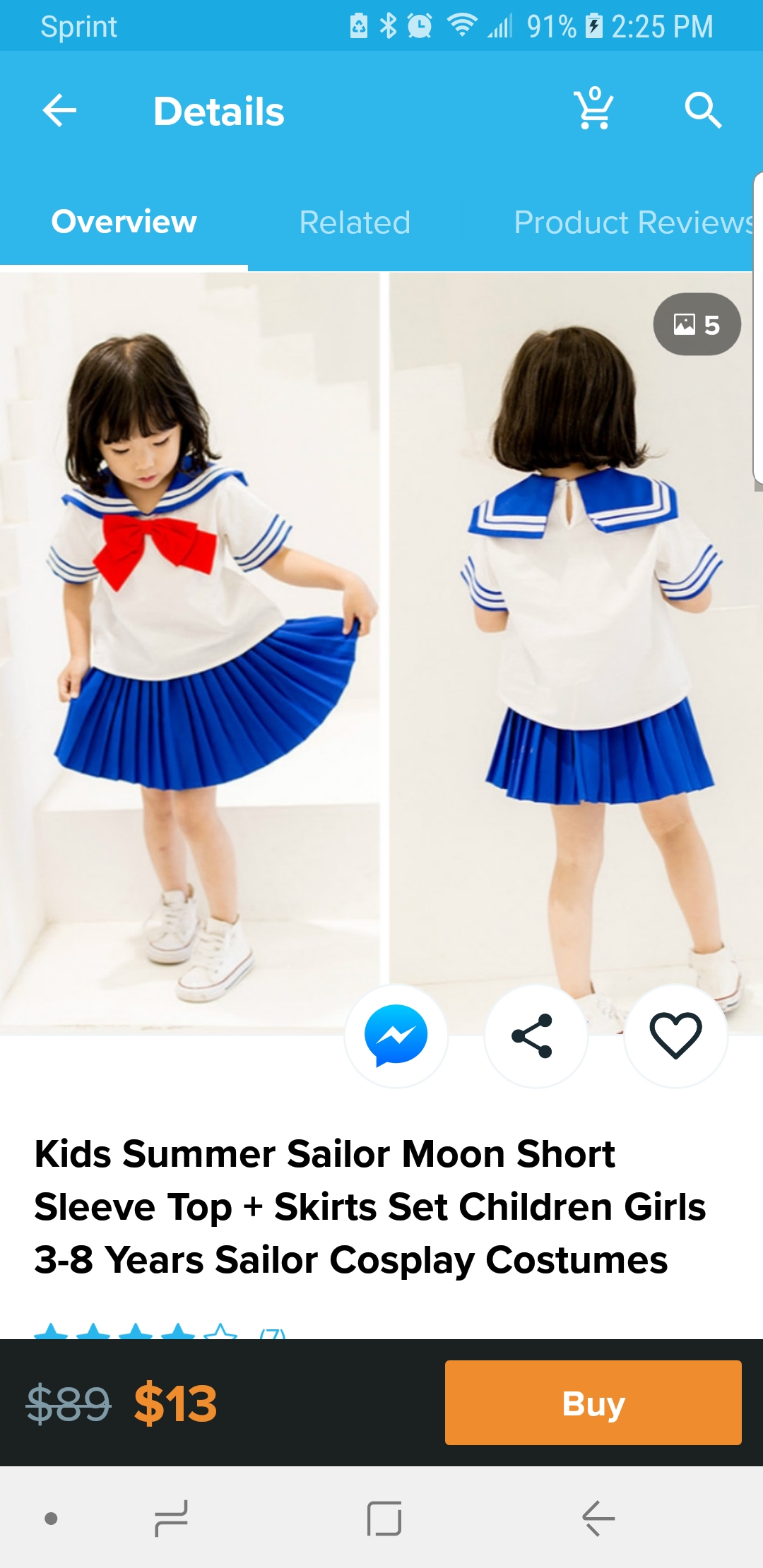Viewport: 763px width, 1568px height.
Task: Switch to the Product Reviews tab
Action: click(634, 222)
